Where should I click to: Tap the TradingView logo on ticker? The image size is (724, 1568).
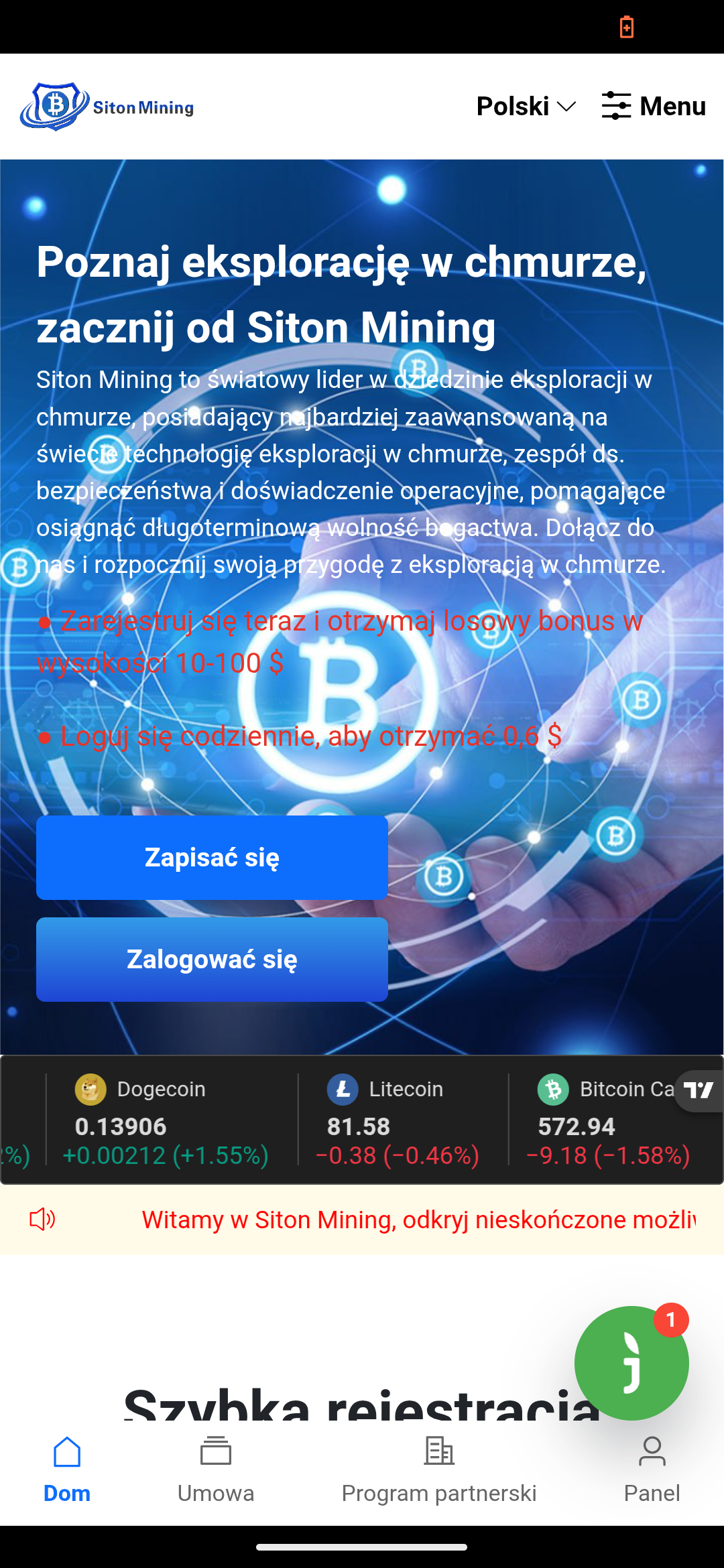tap(699, 1091)
